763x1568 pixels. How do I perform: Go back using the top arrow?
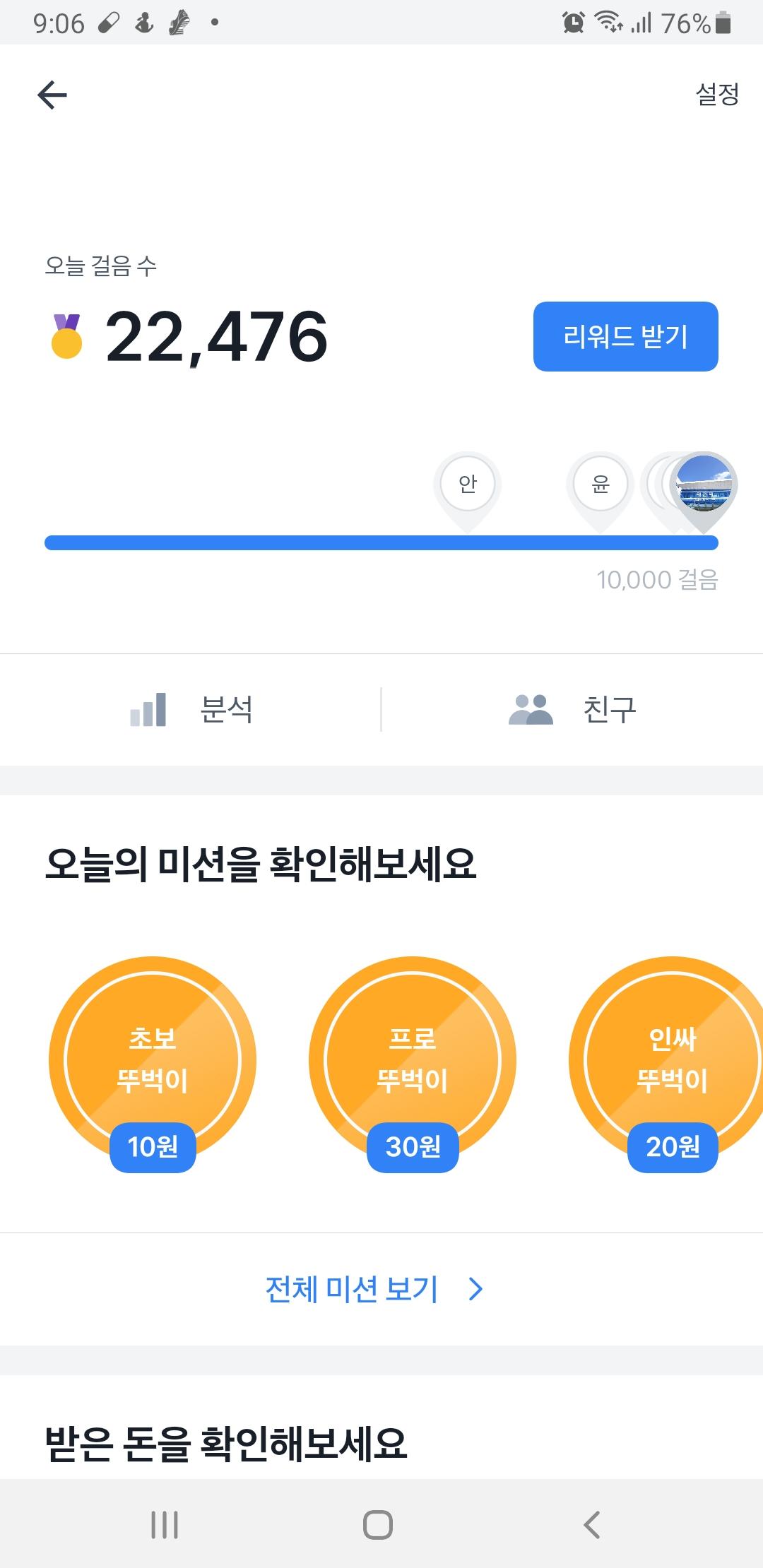(52, 95)
